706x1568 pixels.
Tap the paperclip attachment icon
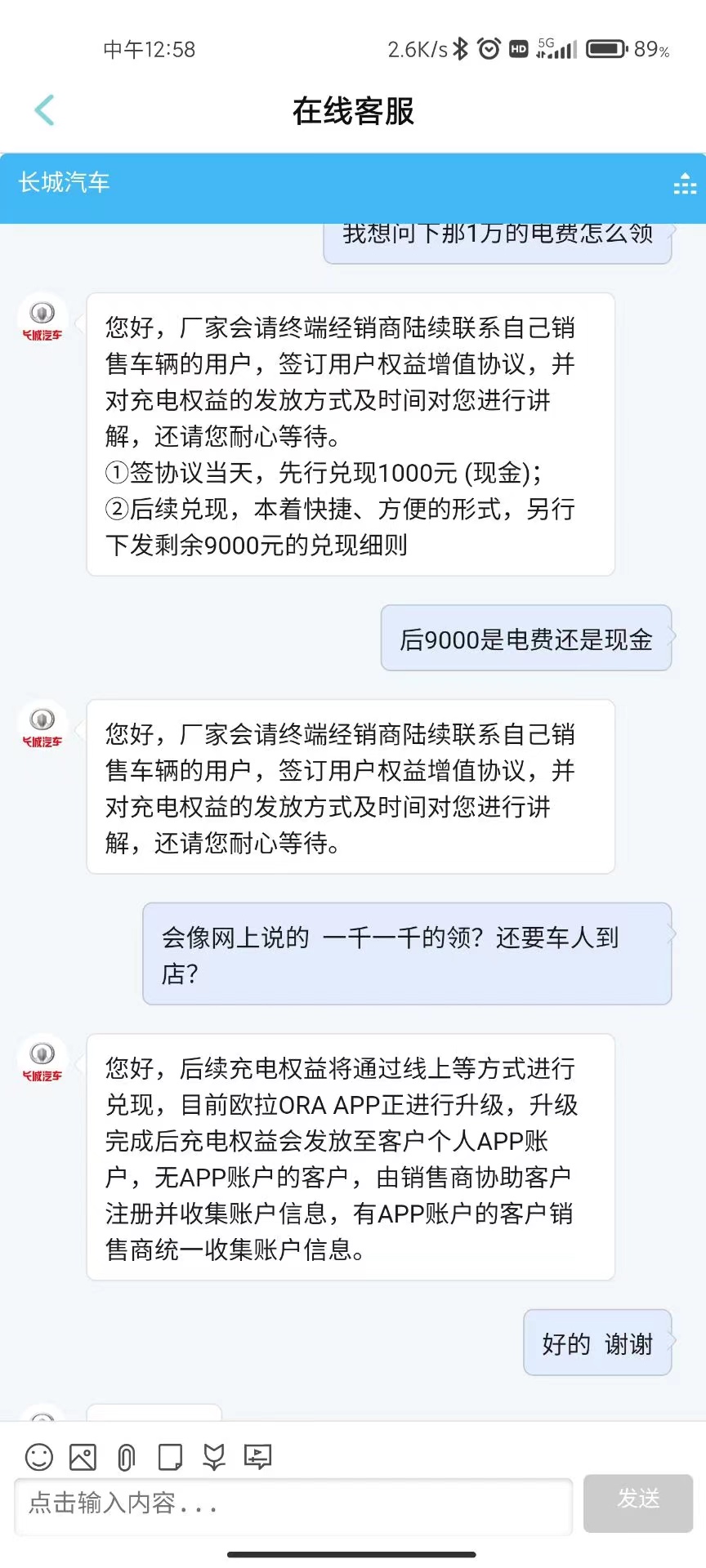coord(126,1457)
